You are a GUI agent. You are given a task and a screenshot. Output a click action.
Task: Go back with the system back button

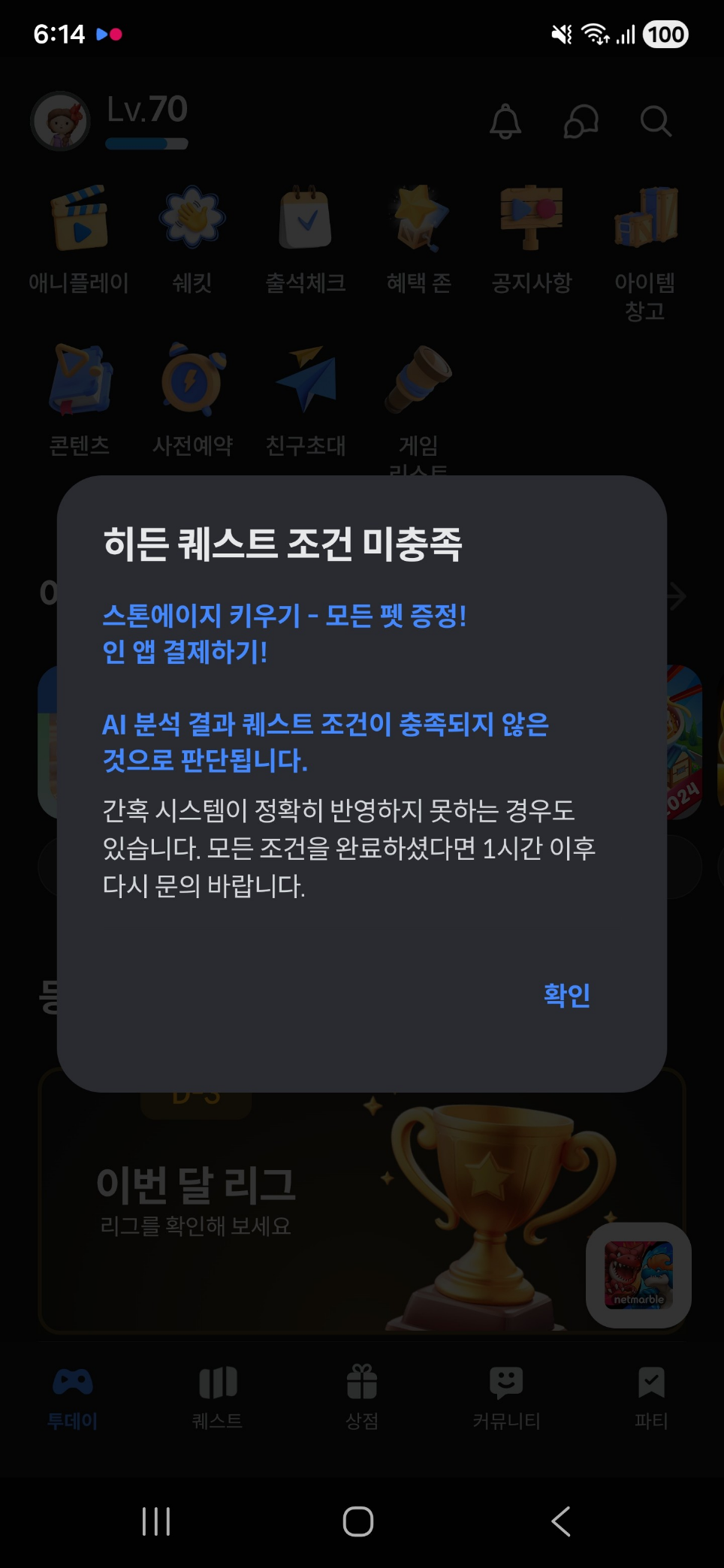tap(561, 1521)
